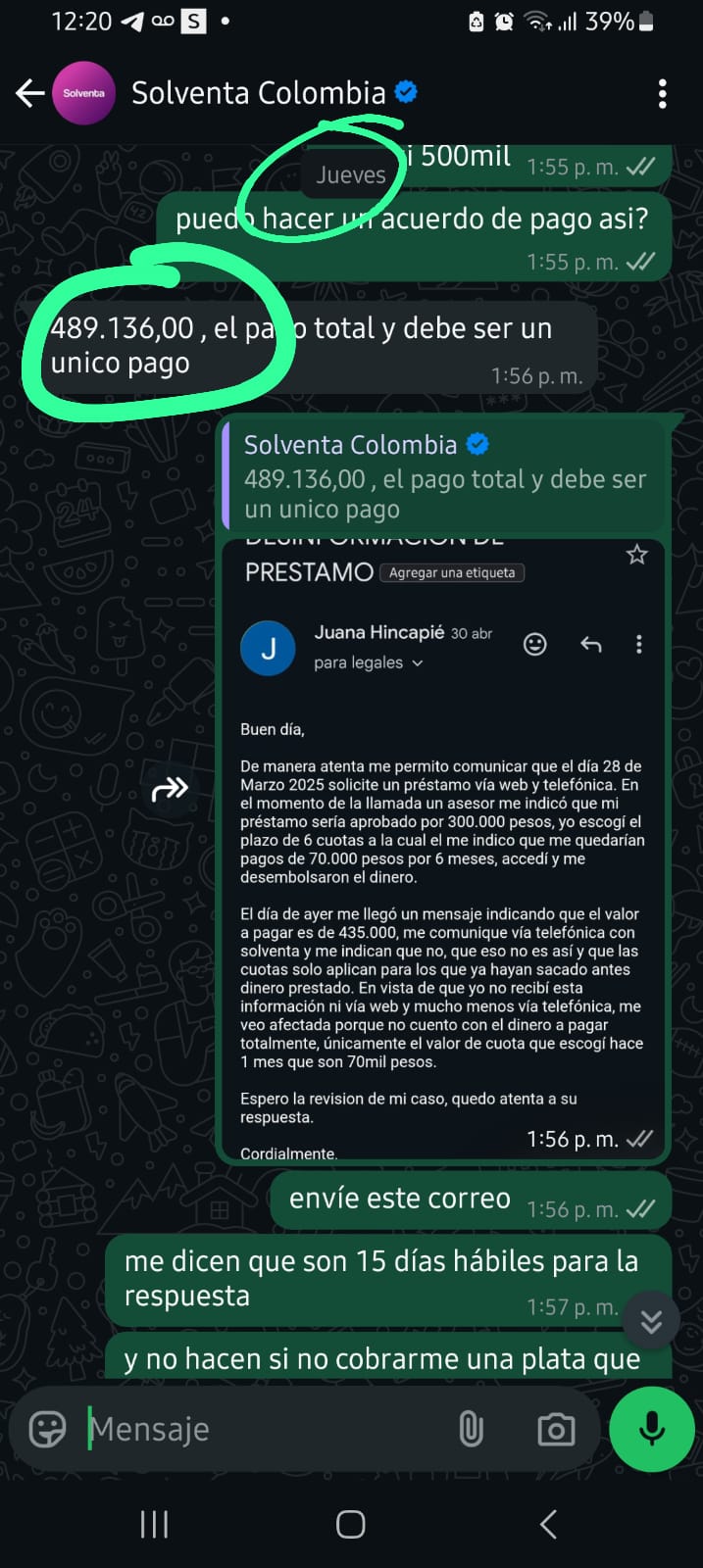Image resolution: width=703 pixels, height=1568 pixels.
Task: Open the emoji and sticker picker
Action: tap(47, 1430)
